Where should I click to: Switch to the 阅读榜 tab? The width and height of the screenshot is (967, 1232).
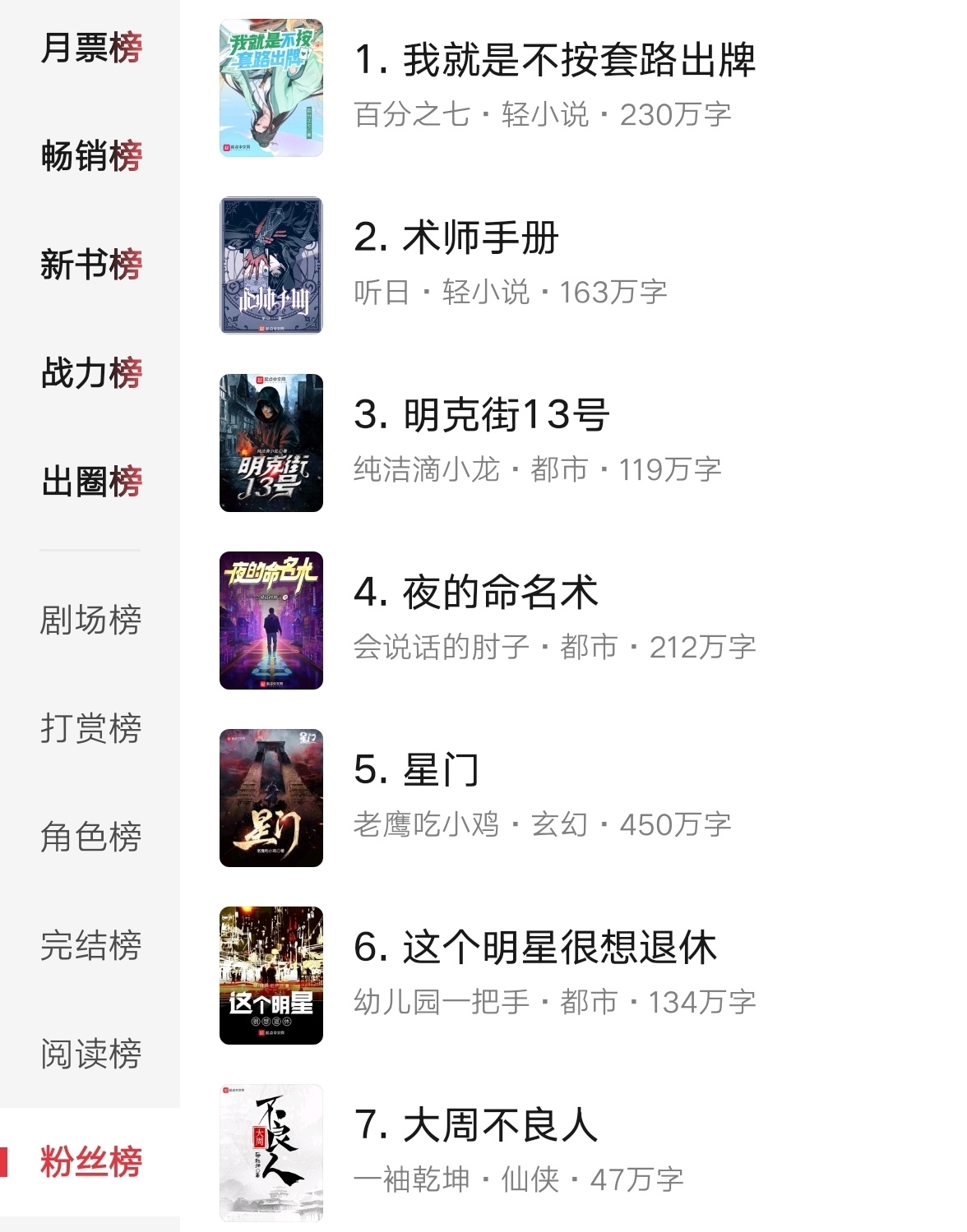(90, 1054)
